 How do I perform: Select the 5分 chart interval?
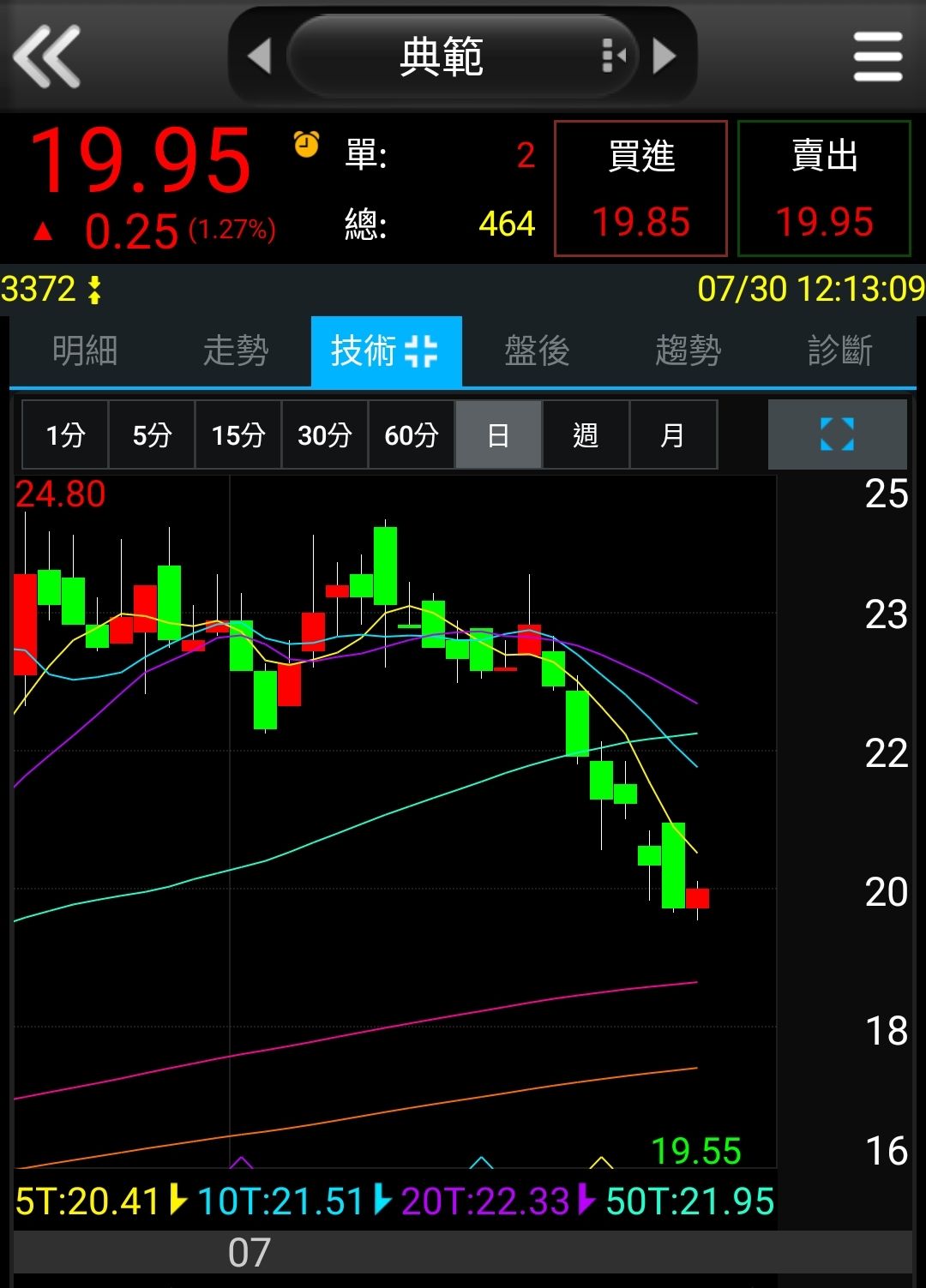click(152, 435)
